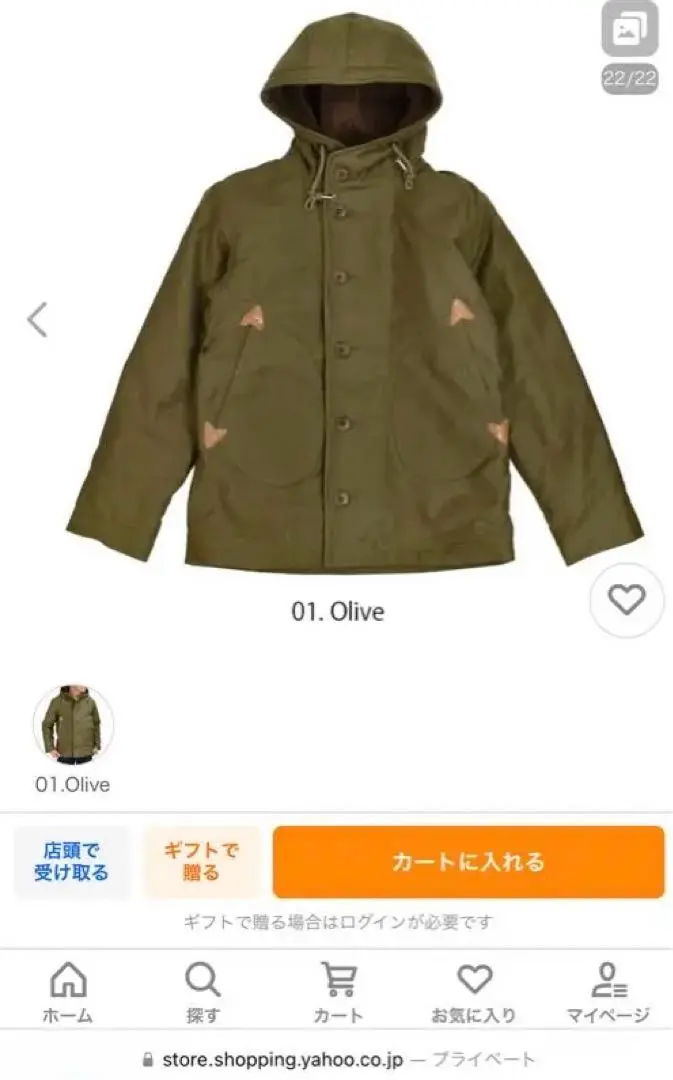673x1080 pixels.
Task: Choose 店頭で受け取る store pickup
Action: [72, 862]
